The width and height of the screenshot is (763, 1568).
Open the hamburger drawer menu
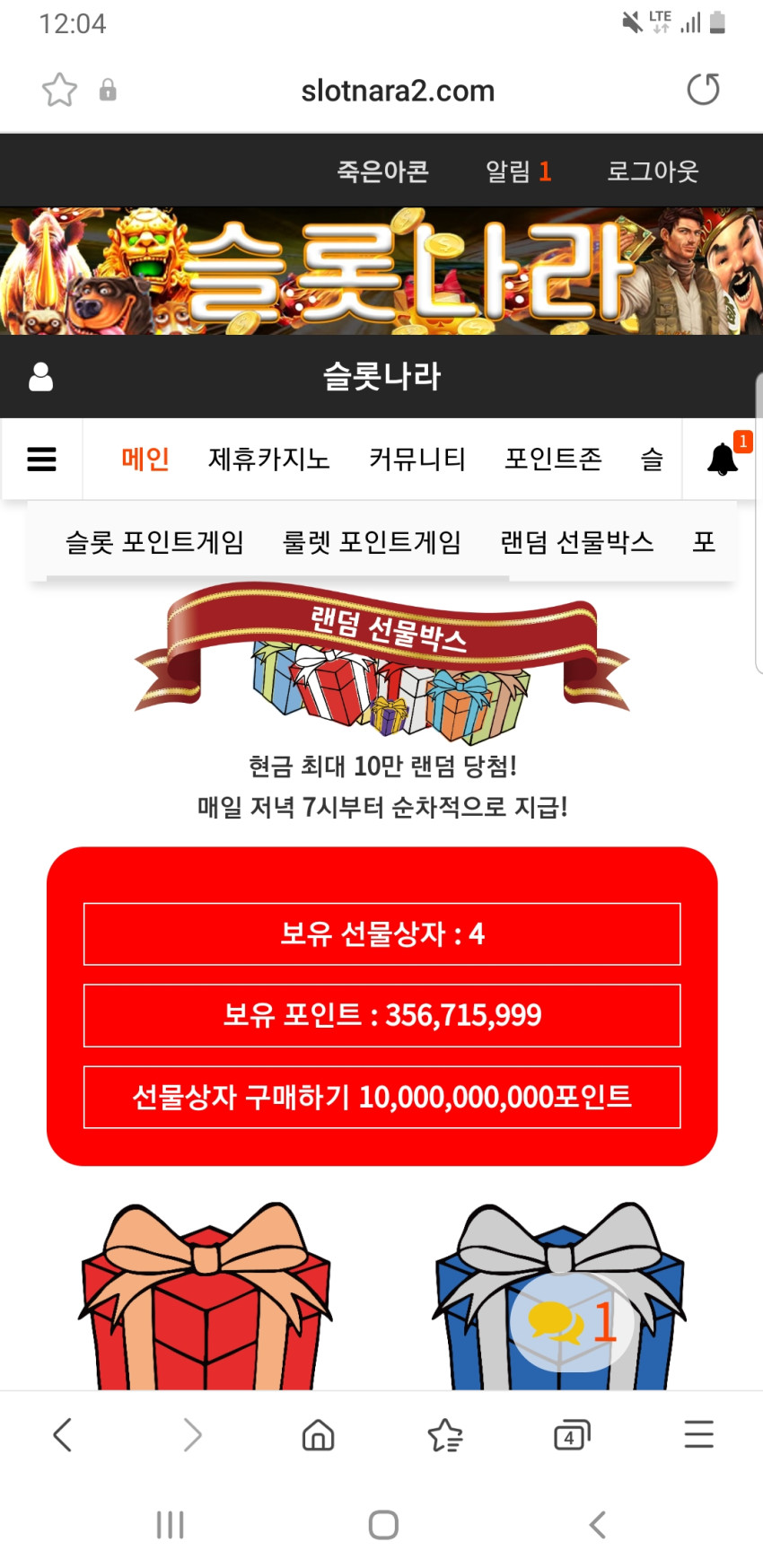(41, 459)
